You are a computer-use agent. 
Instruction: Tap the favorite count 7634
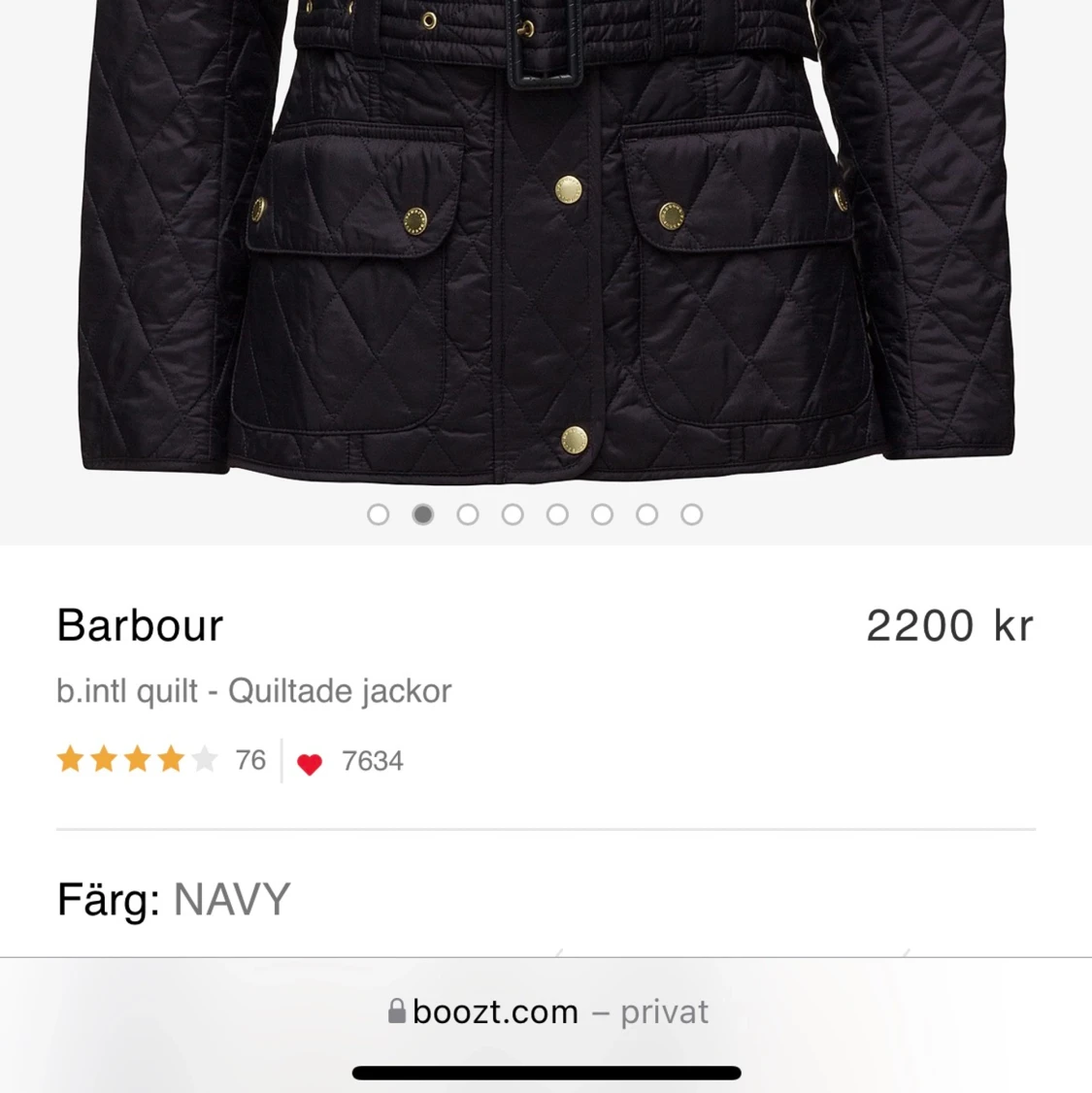pos(373,762)
